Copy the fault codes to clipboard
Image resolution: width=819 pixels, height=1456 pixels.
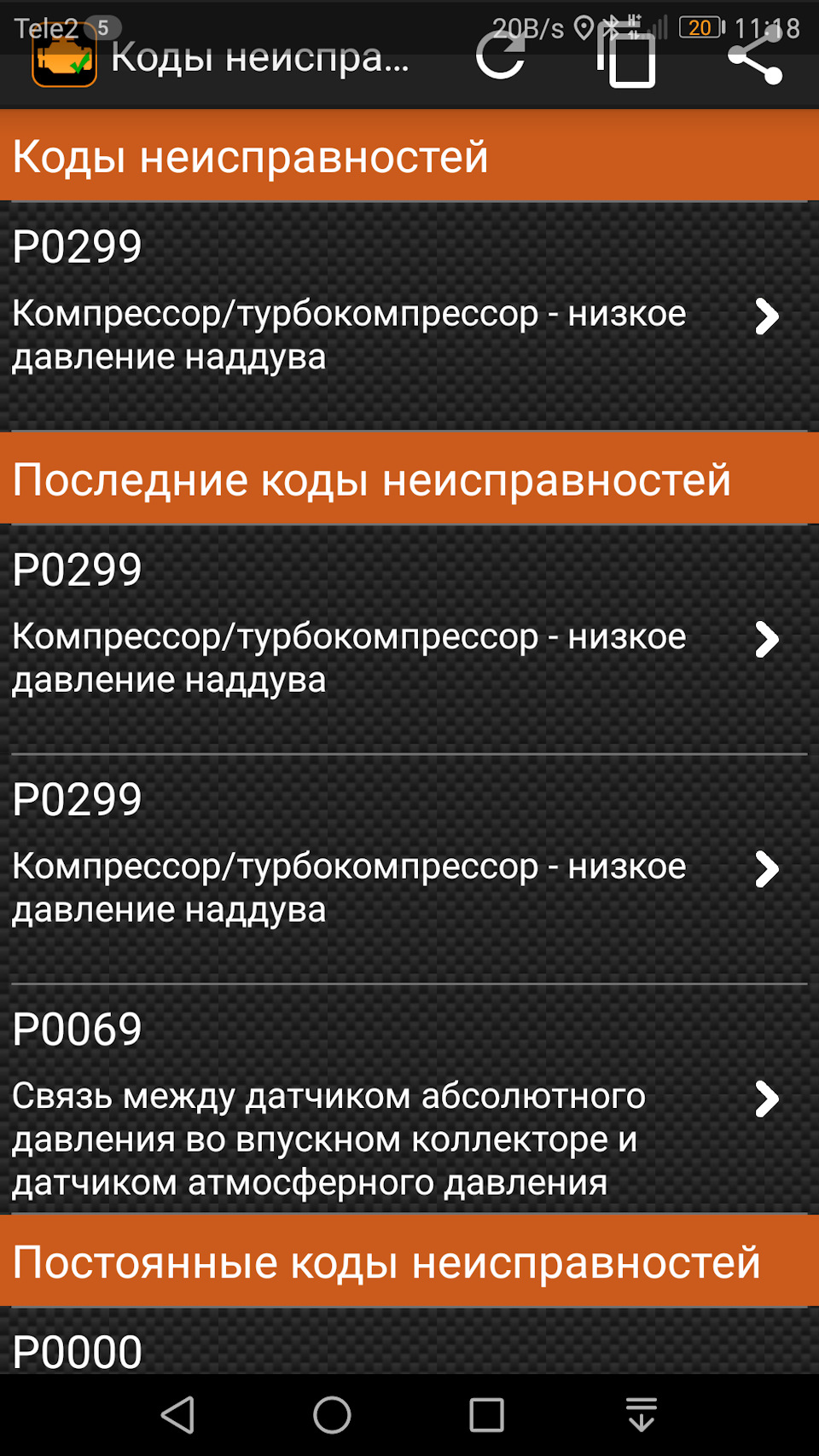pos(629,58)
